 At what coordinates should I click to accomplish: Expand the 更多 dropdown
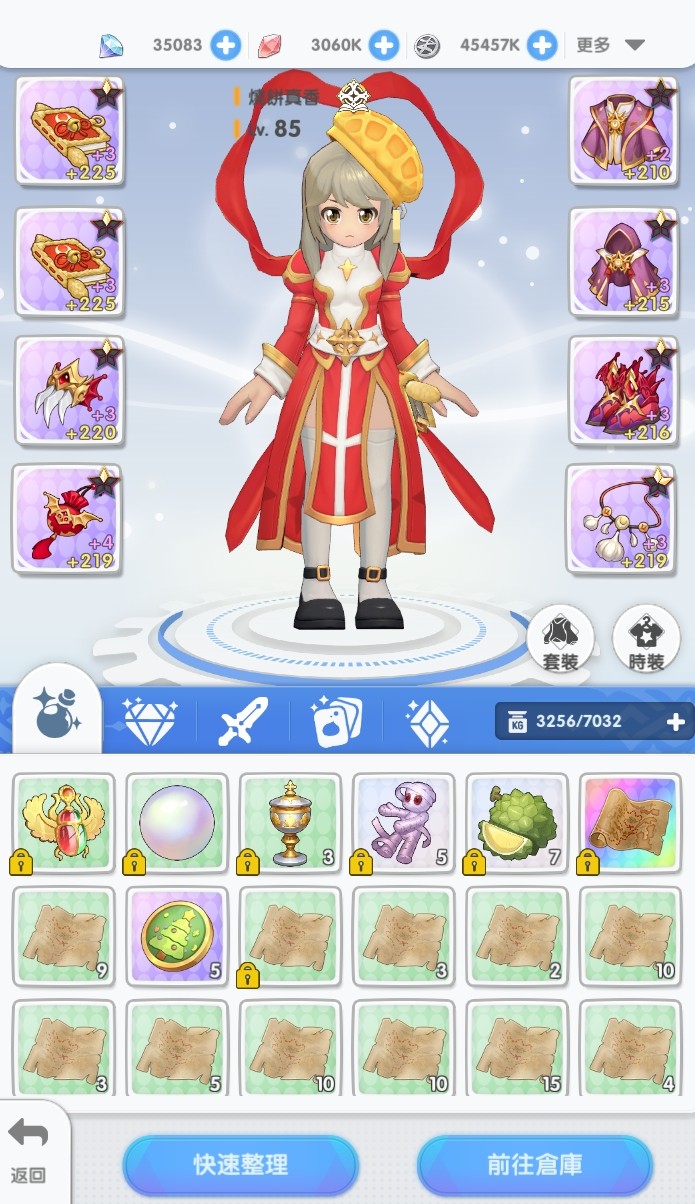tap(609, 45)
